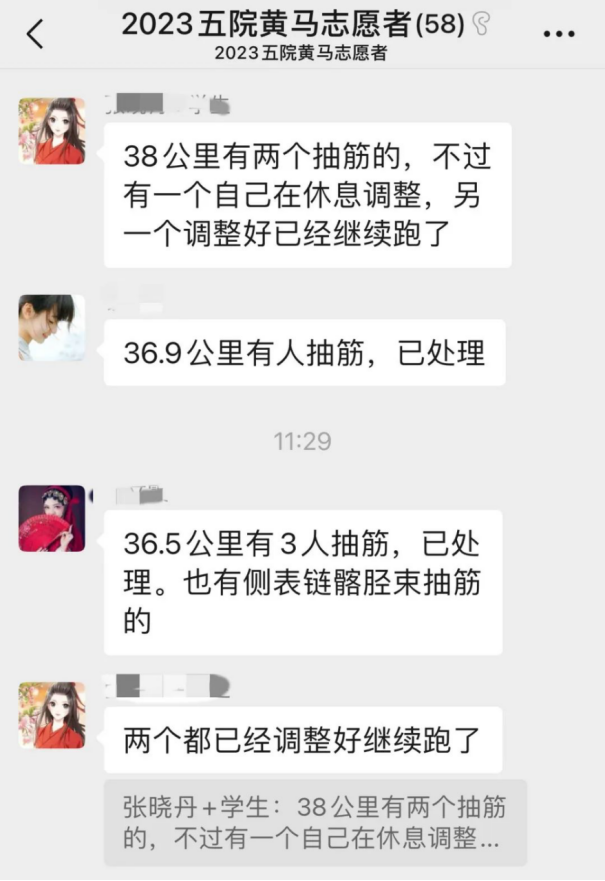Open avatar of sender of 36.9公里 message
This screenshot has width=605, height=881.
[x=51, y=327]
